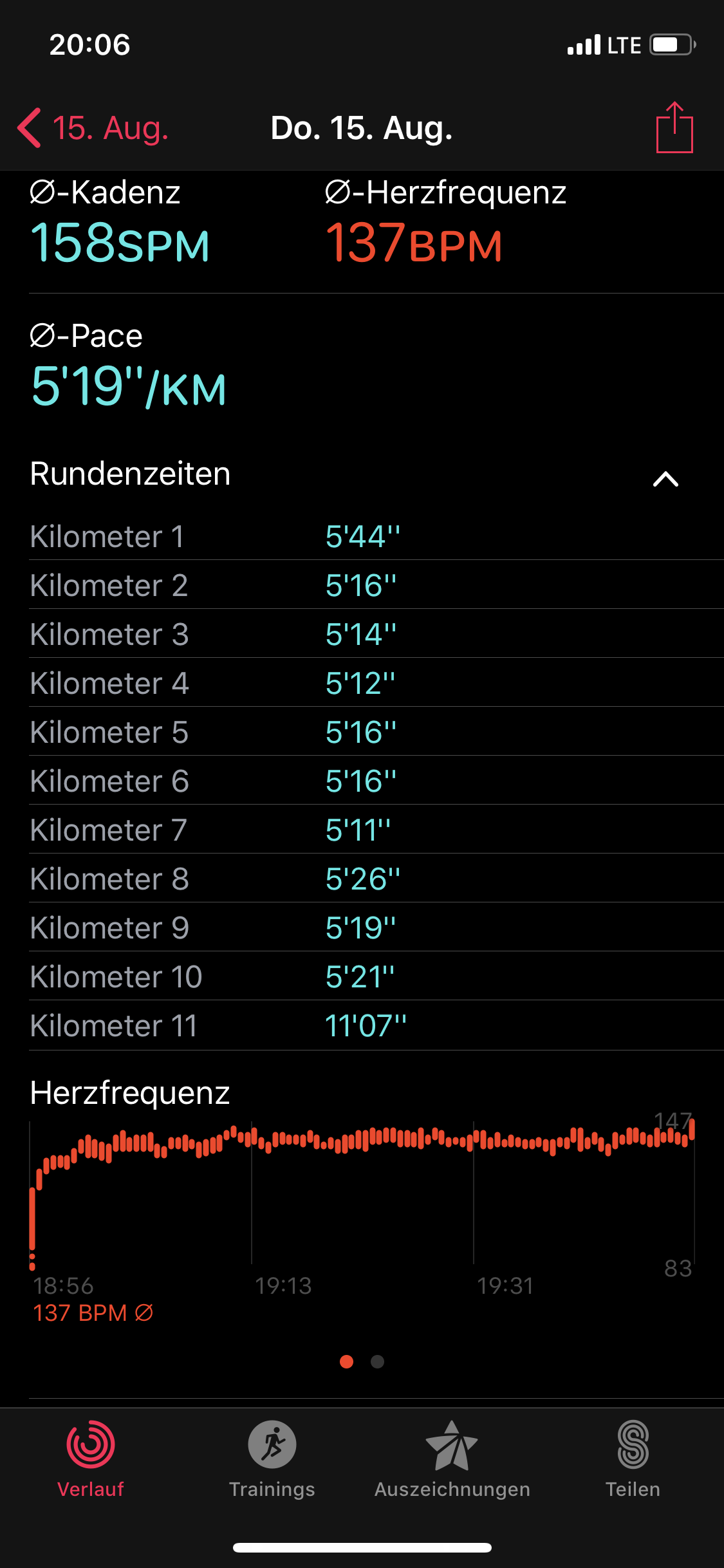Tap the page indicator dots below Herzfrequenz chart

coord(362,1361)
